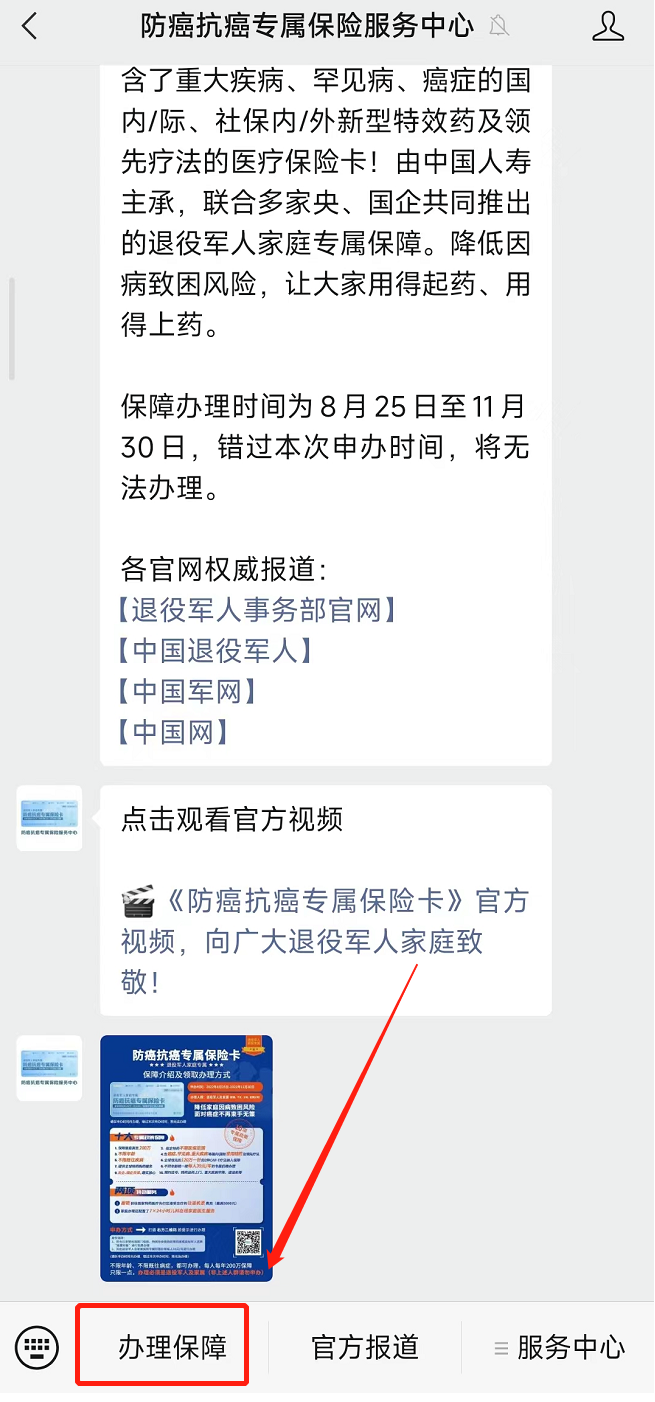Go back from the service account chat

point(29,27)
